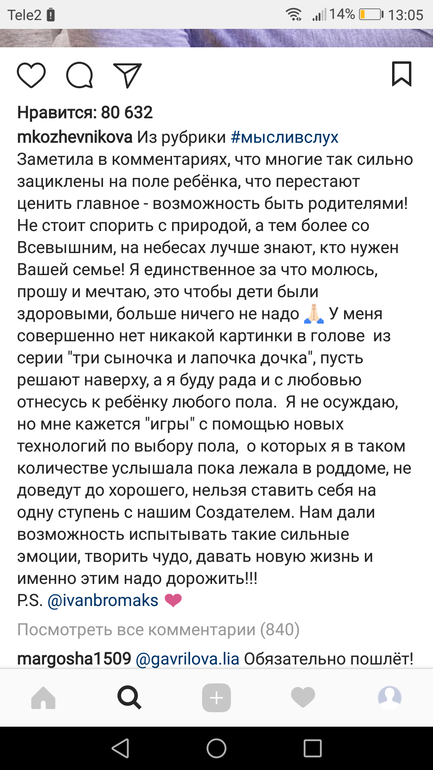Open the Activity heart tab
The height and width of the screenshot is (770, 433).
click(x=303, y=697)
